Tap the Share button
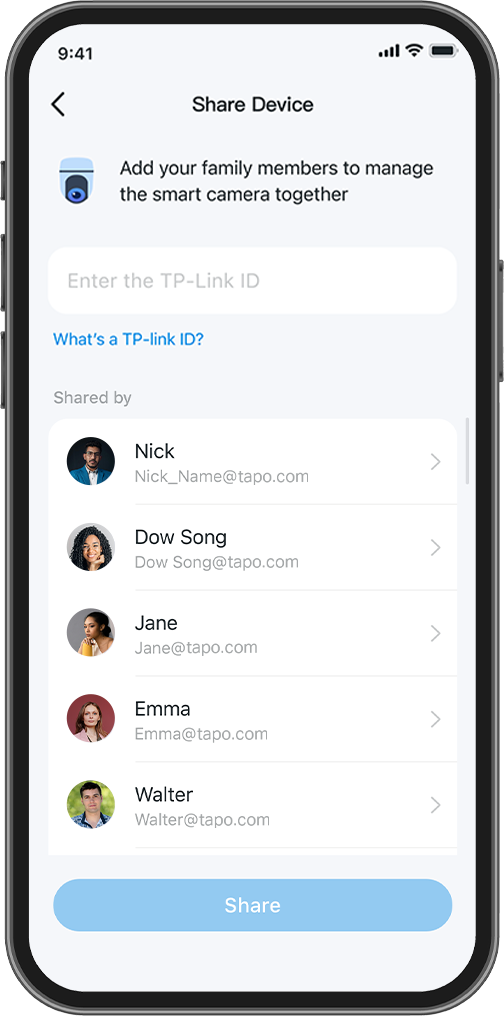Screen dimensions: 504x1016 (253, 905)
